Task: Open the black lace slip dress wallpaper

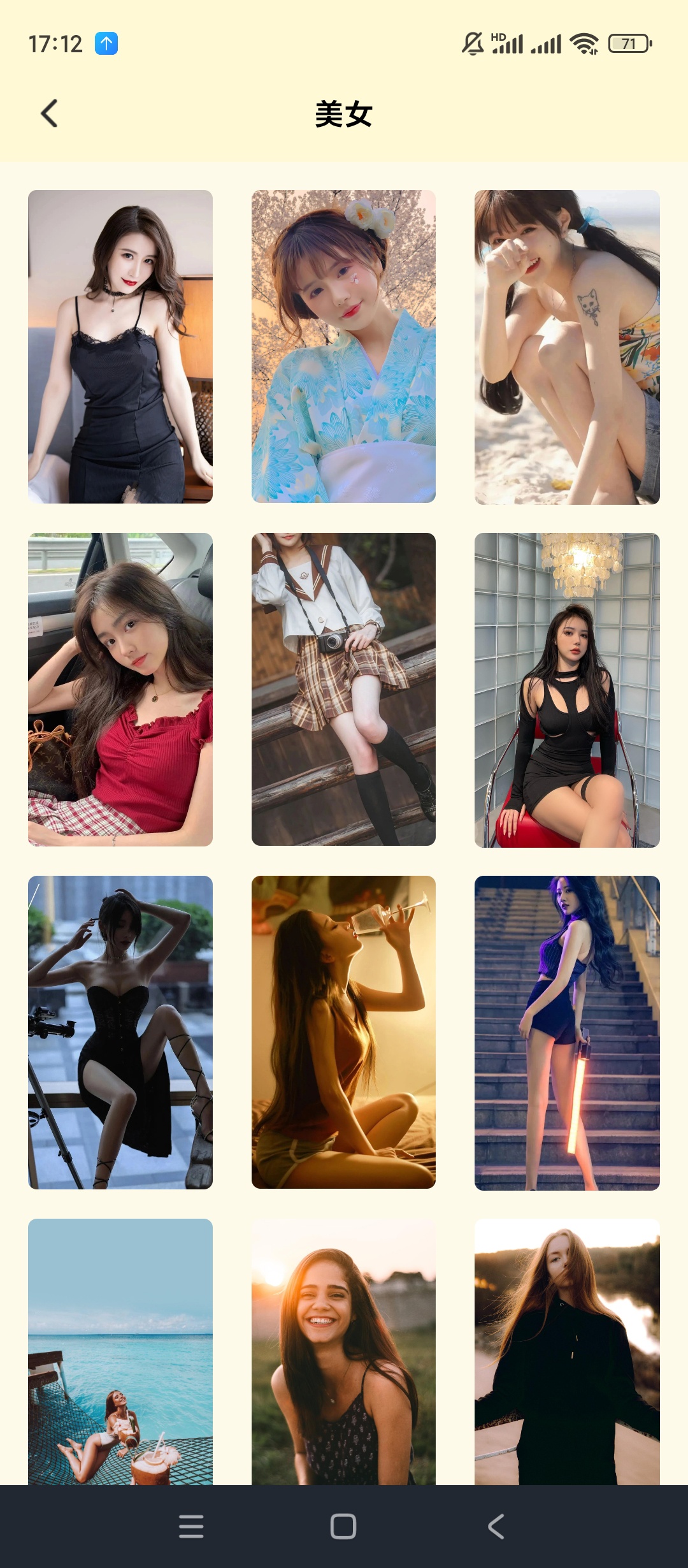Action: point(120,346)
